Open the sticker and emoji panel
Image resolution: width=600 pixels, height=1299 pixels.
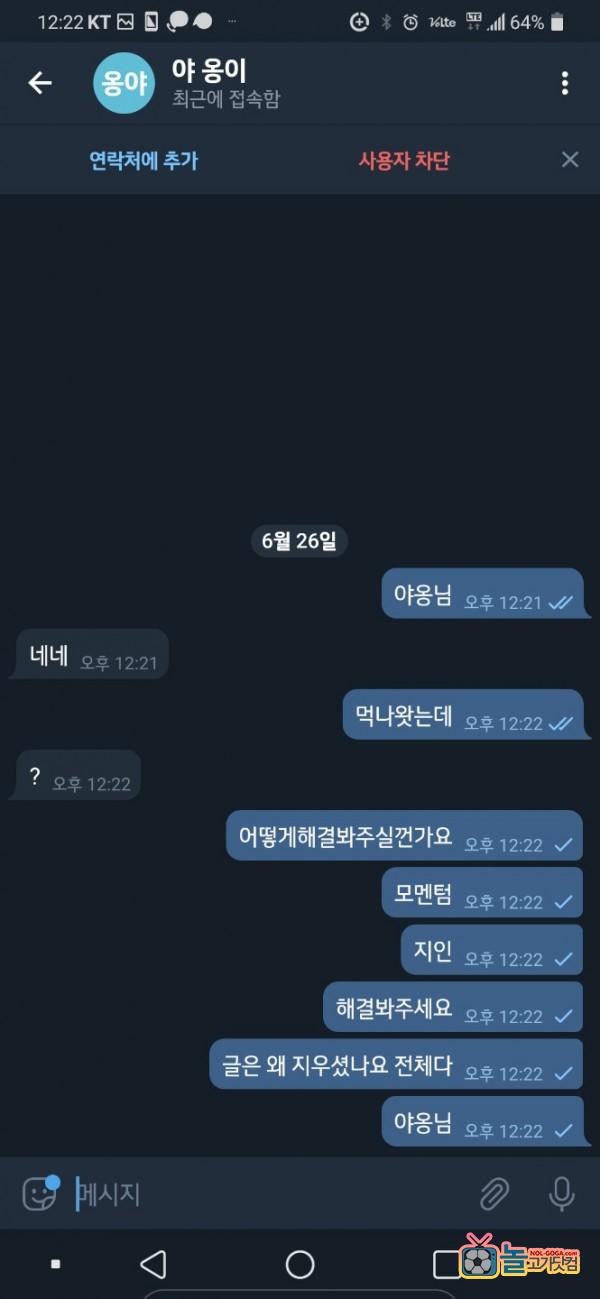pyautogui.click(x=40, y=1193)
